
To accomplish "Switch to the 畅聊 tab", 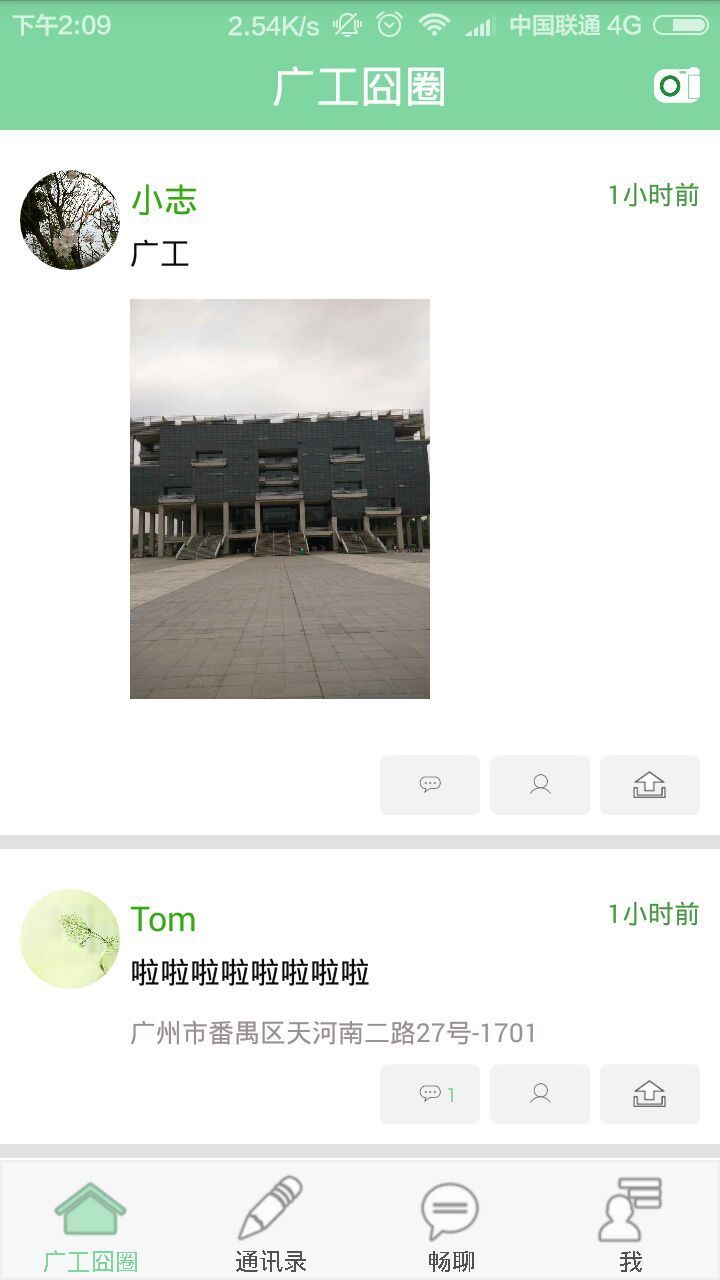I will [450, 1223].
